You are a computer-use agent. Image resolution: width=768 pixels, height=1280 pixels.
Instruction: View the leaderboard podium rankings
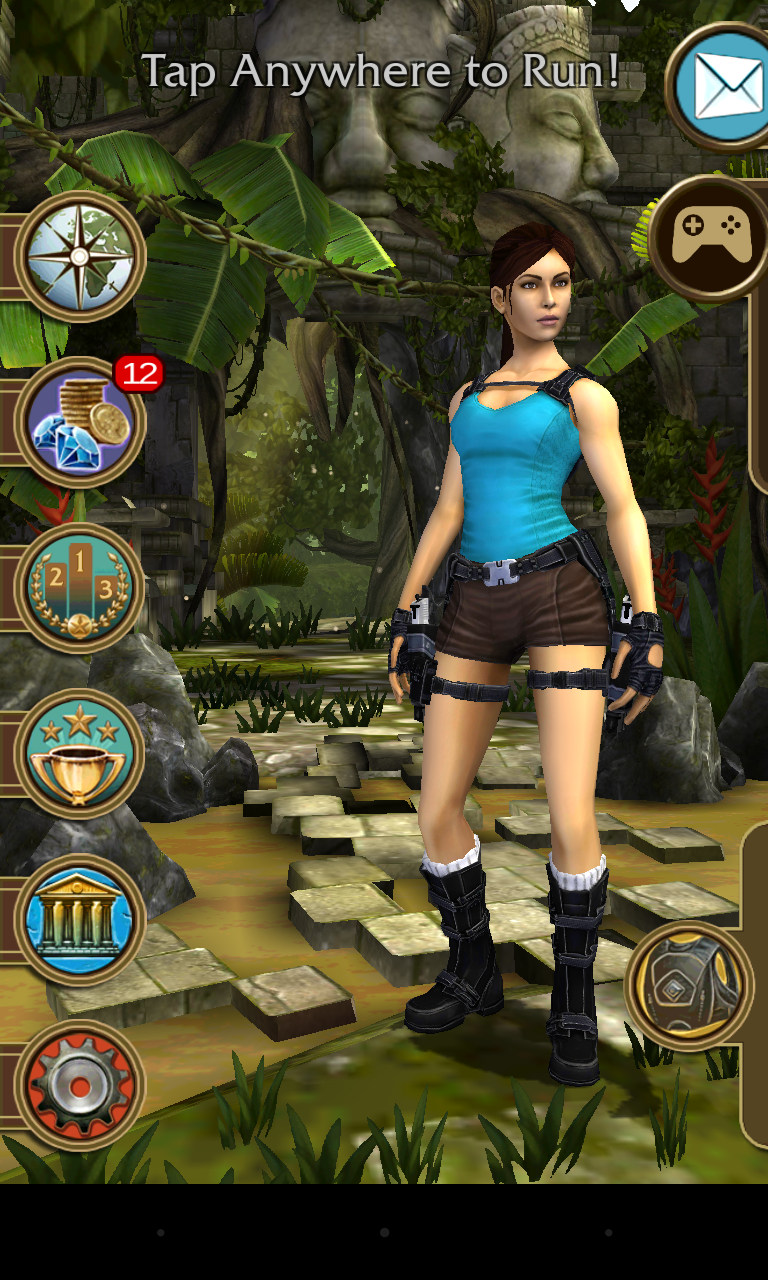(81, 587)
